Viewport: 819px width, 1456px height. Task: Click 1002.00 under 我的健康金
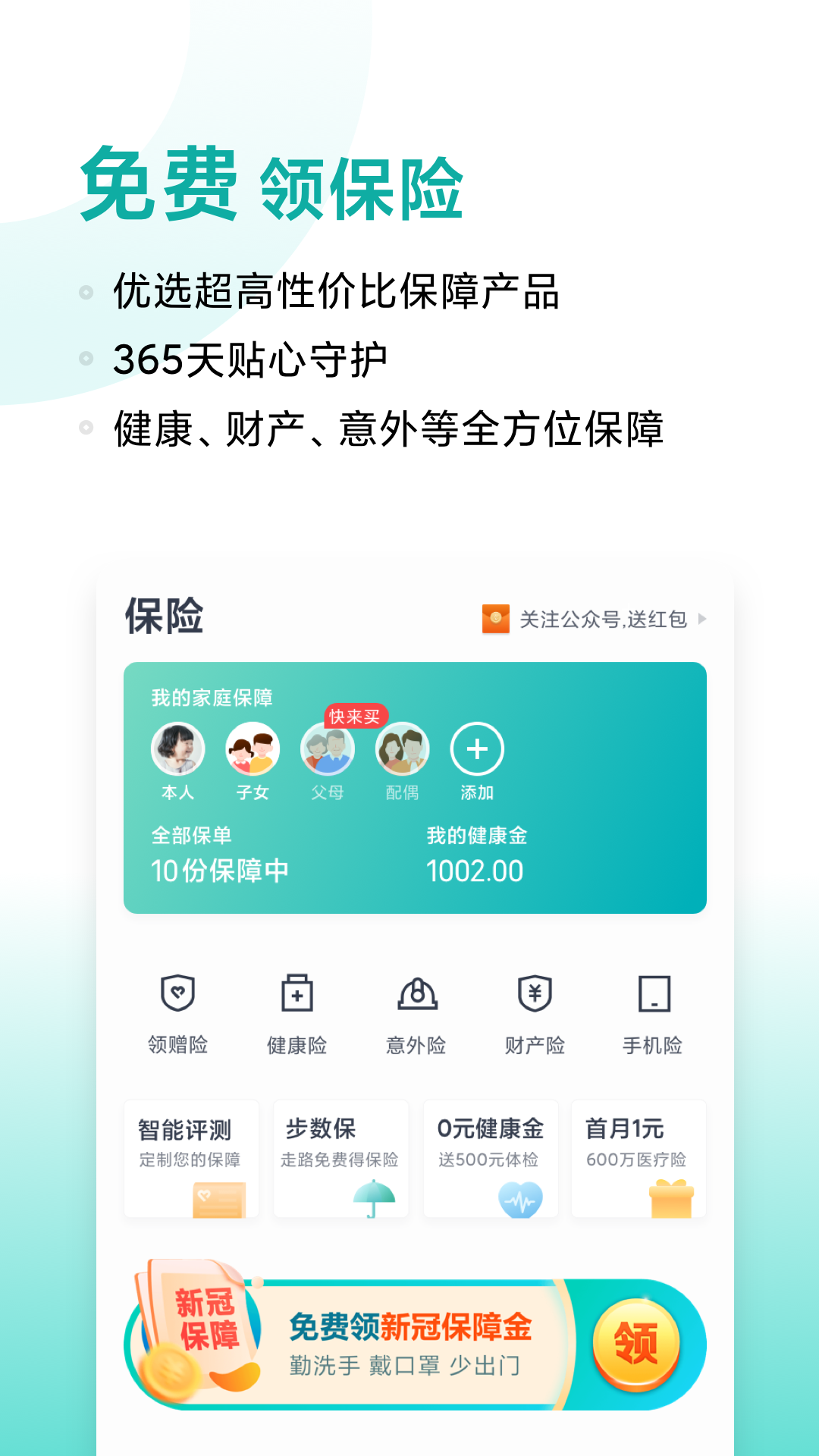coord(475,872)
